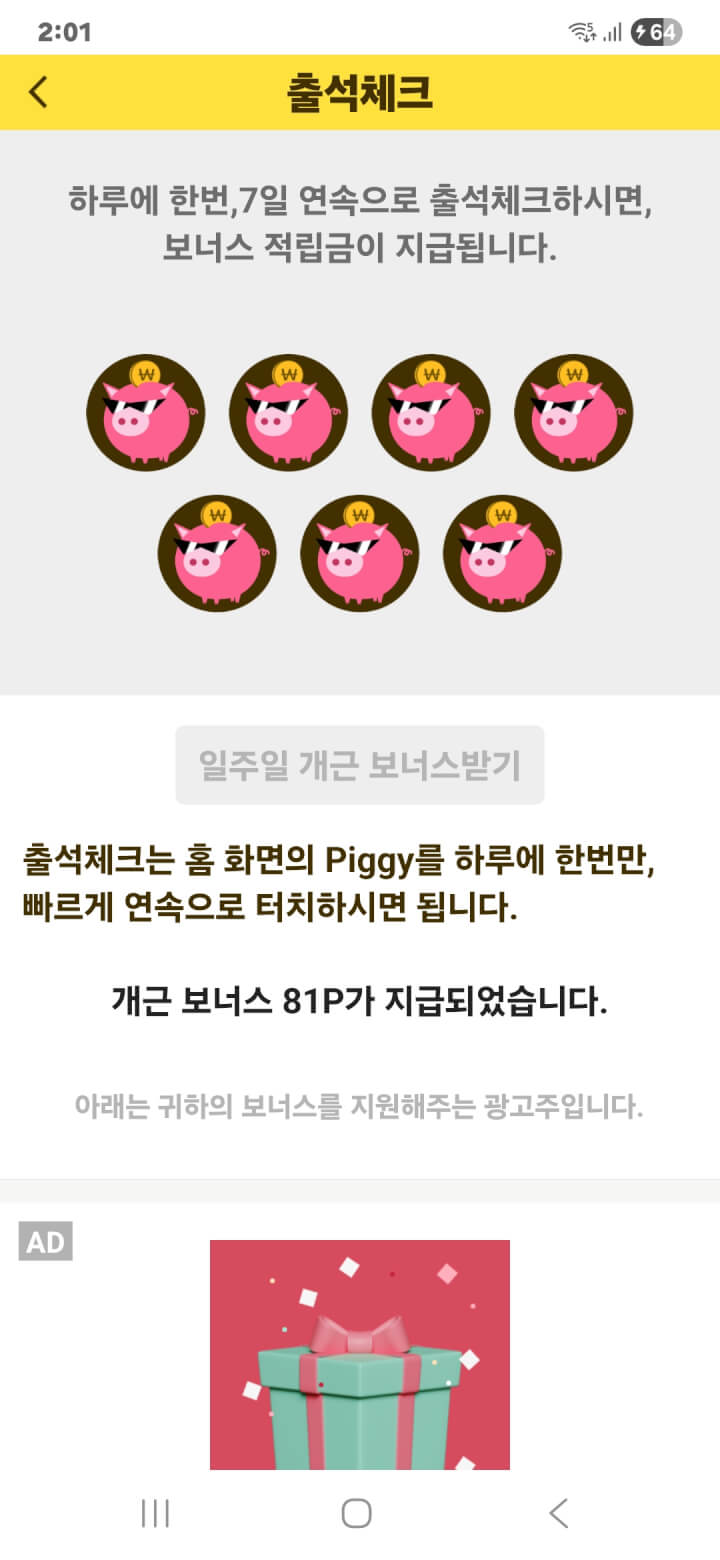Go to the device home screen
The height and width of the screenshot is (1560, 720).
coord(357,1513)
